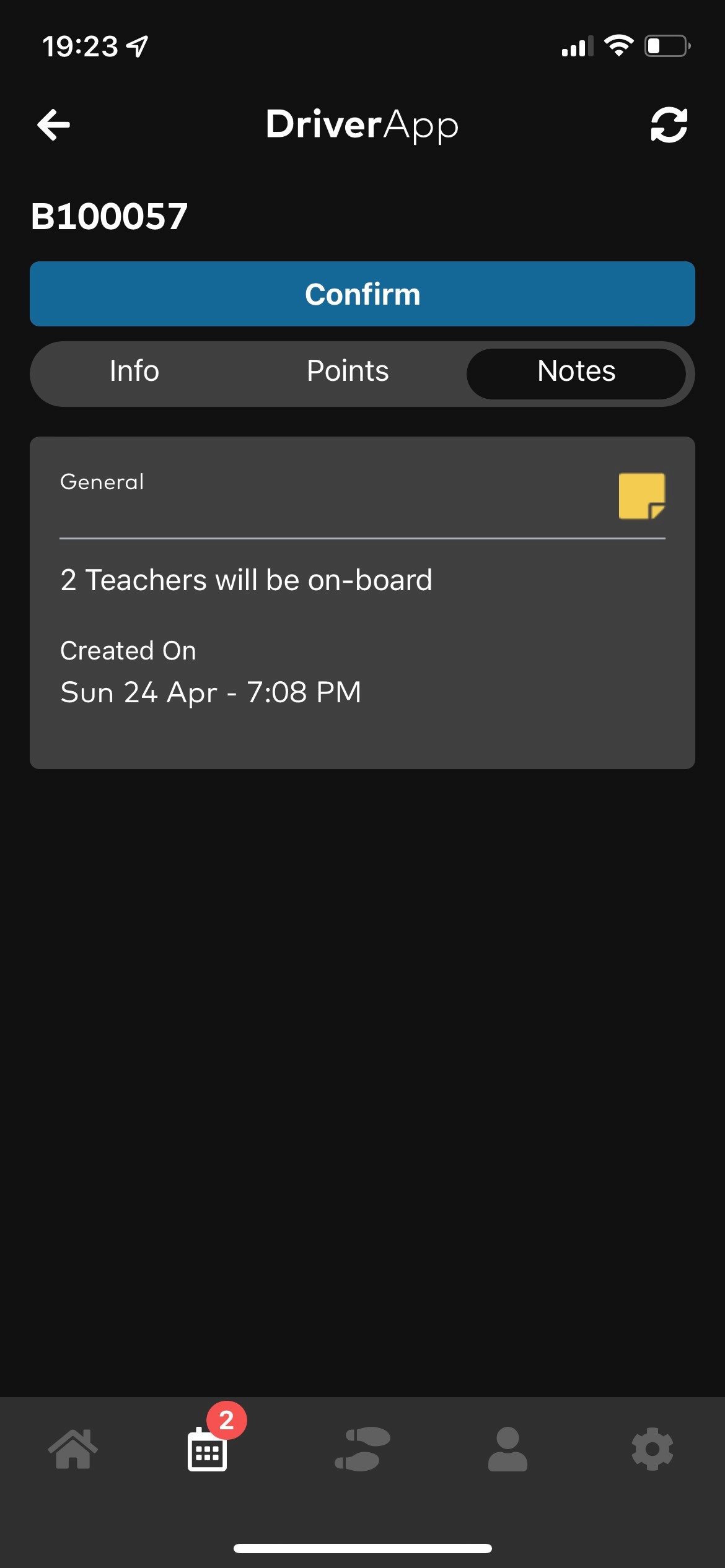The image size is (725, 1568).
Task: Refresh the booking with sync icon
Action: [x=669, y=125]
